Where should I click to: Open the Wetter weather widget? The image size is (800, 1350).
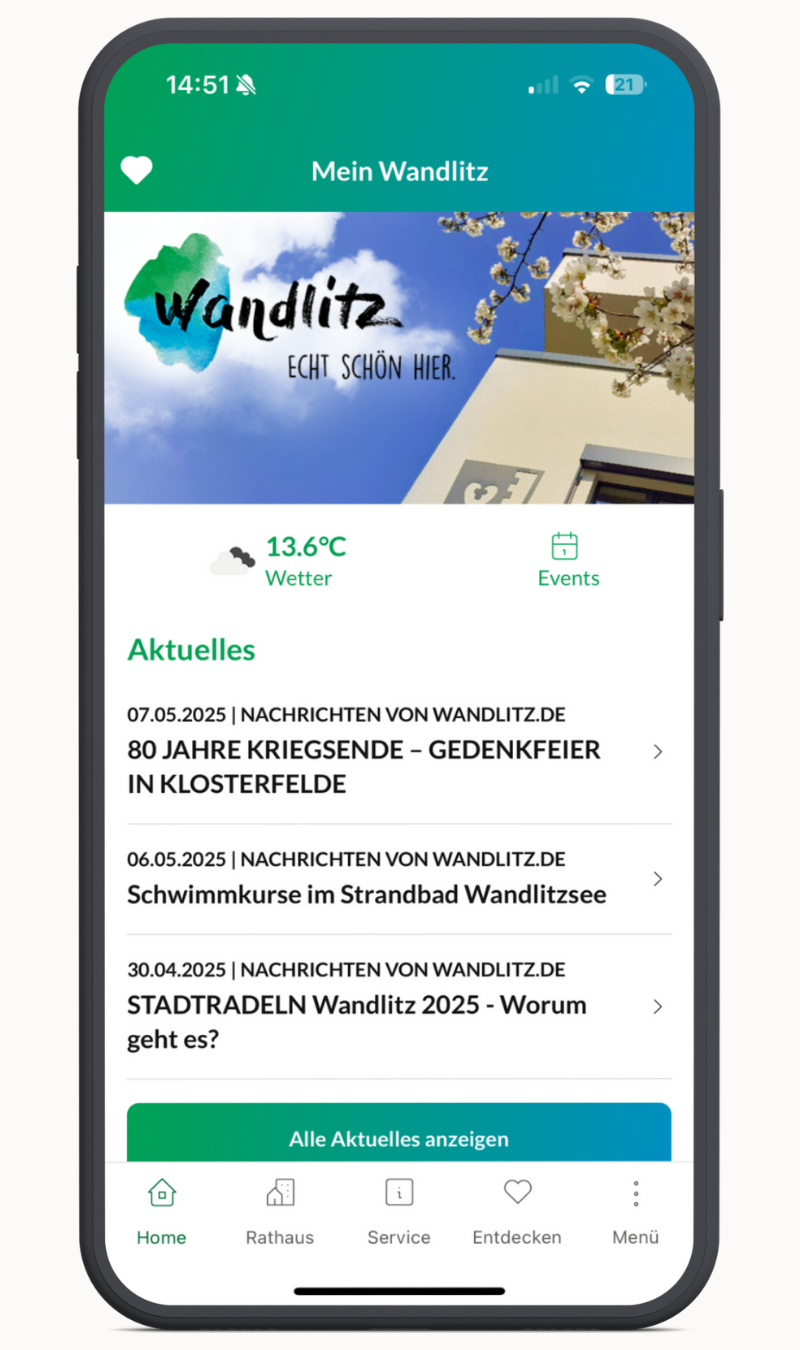(280, 561)
